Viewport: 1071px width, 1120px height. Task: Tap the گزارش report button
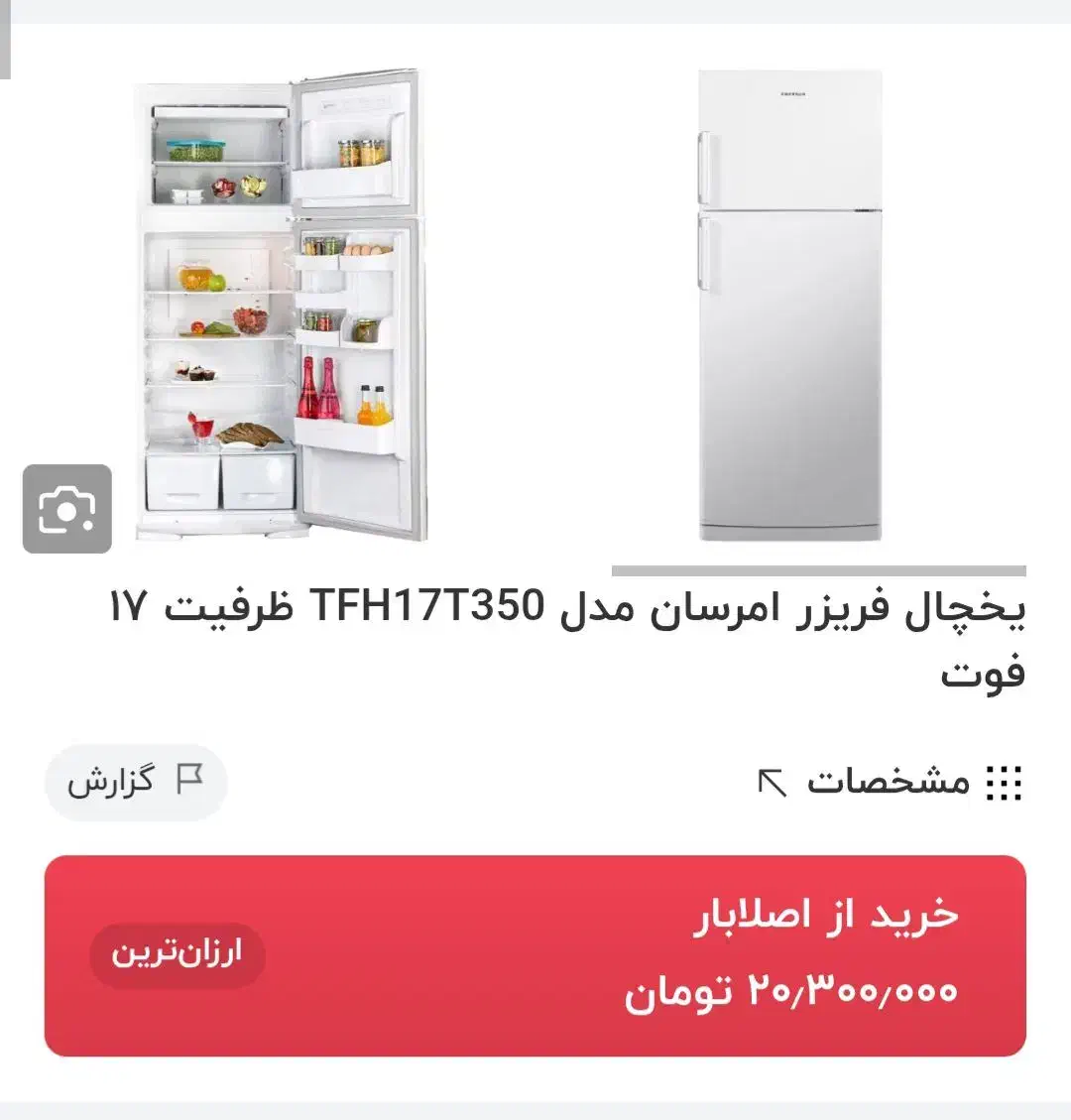[x=136, y=782]
